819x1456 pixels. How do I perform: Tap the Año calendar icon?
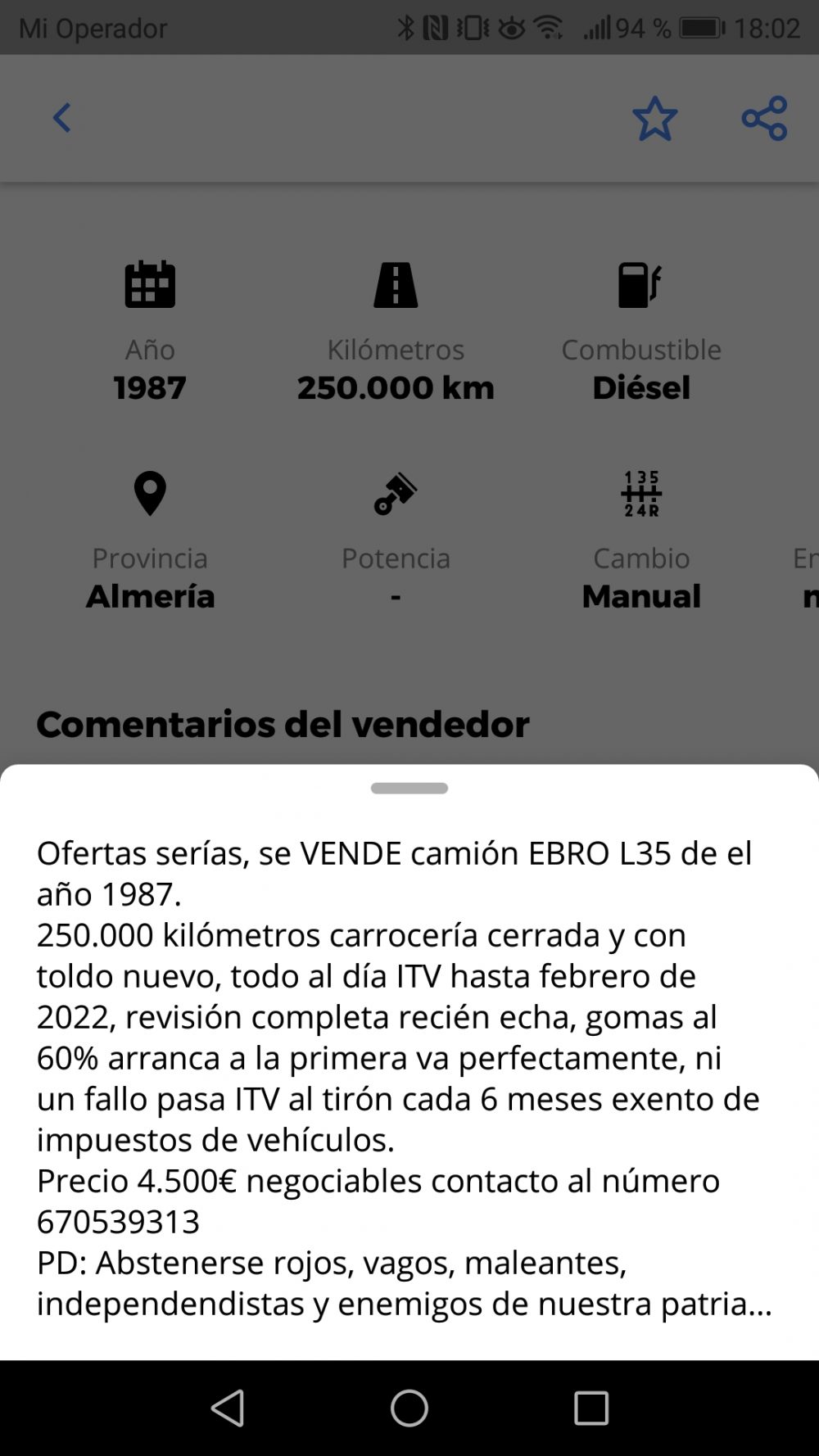coord(150,284)
